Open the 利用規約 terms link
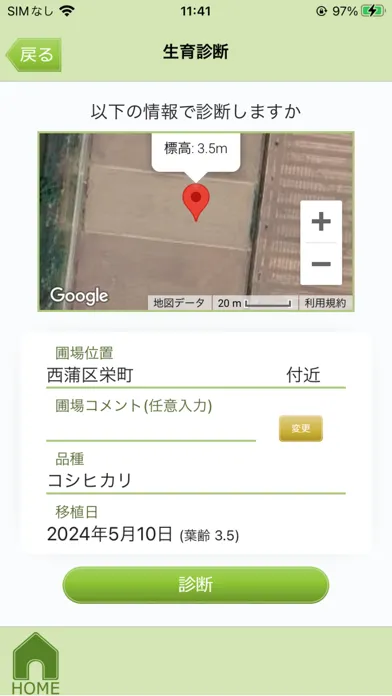392x696 pixels. click(325, 303)
